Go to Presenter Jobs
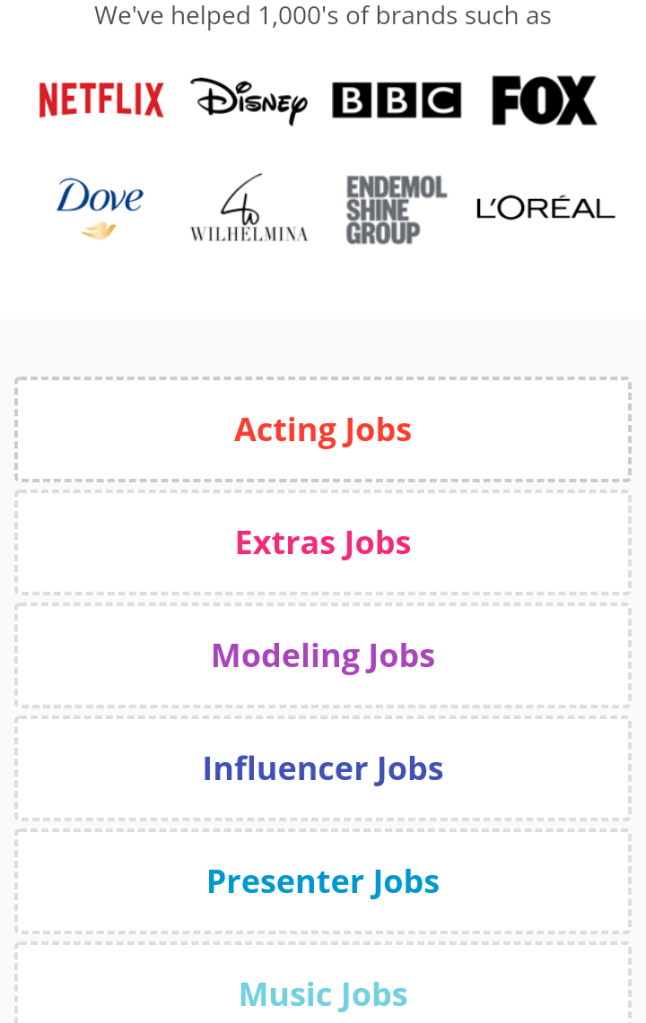 [323, 882]
